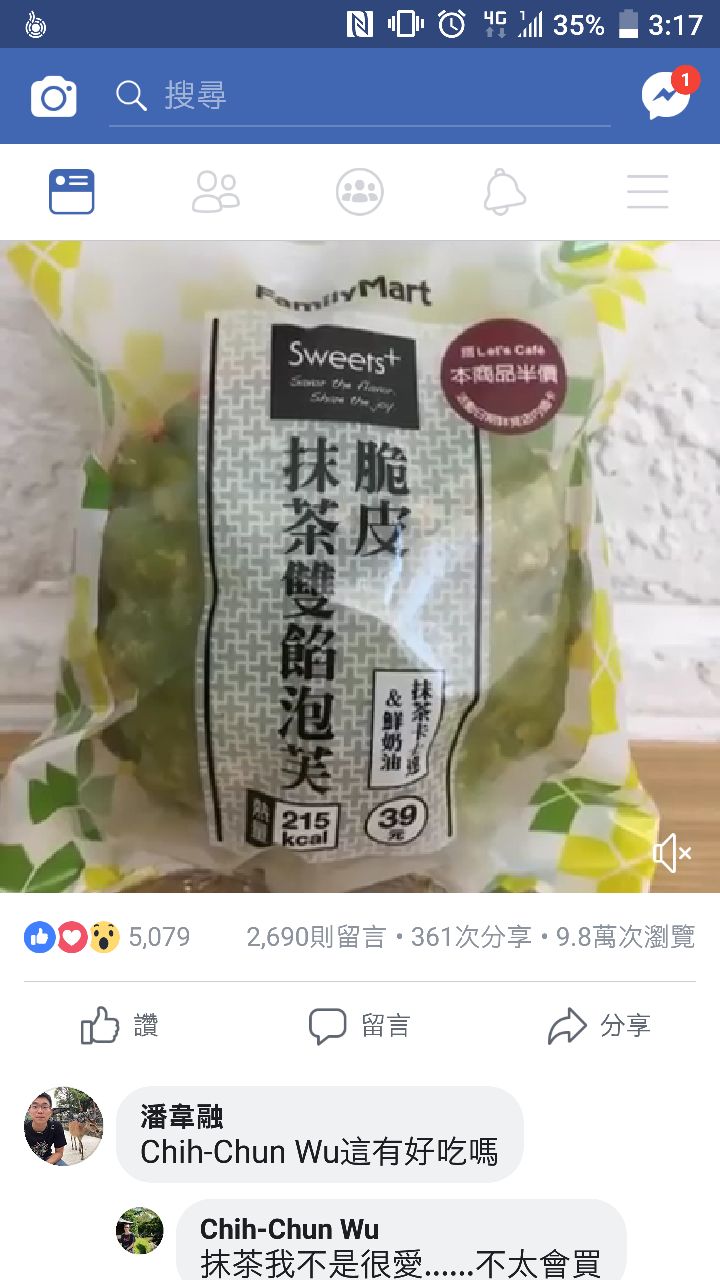Open the hamburger menu tab
The height and width of the screenshot is (1280, 720).
[x=647, y=191]
